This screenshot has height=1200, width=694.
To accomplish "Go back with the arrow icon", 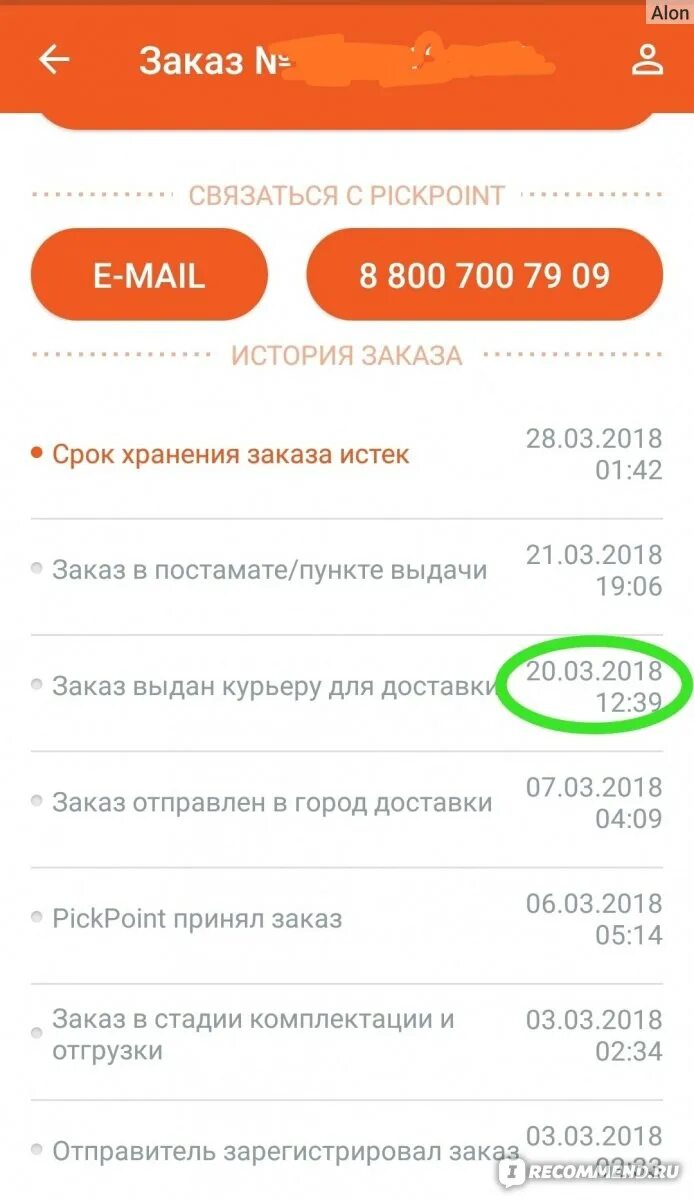I will coord(54,60).
